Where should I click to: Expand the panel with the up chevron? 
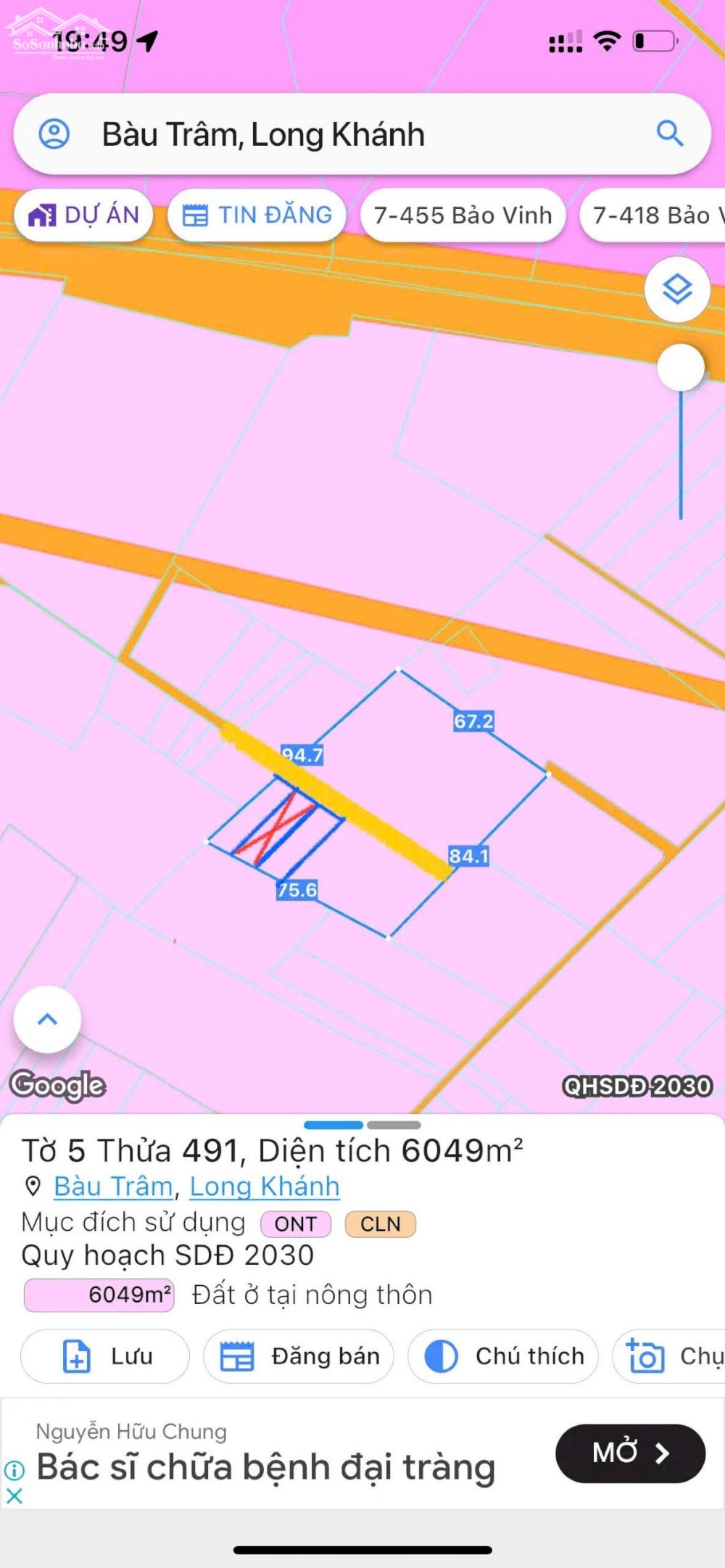(x=47, y=1019)
